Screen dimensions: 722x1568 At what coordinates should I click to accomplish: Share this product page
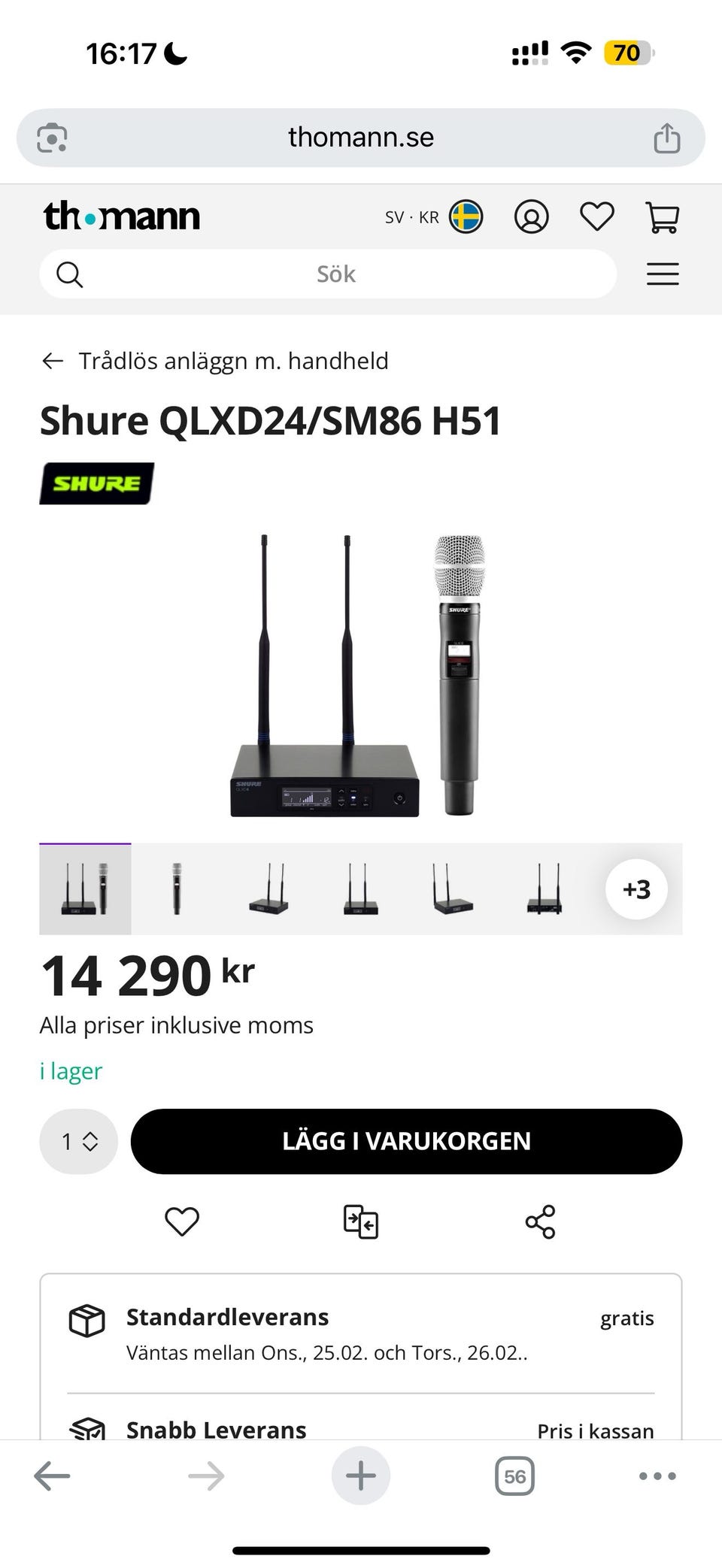click(540, 1221)
